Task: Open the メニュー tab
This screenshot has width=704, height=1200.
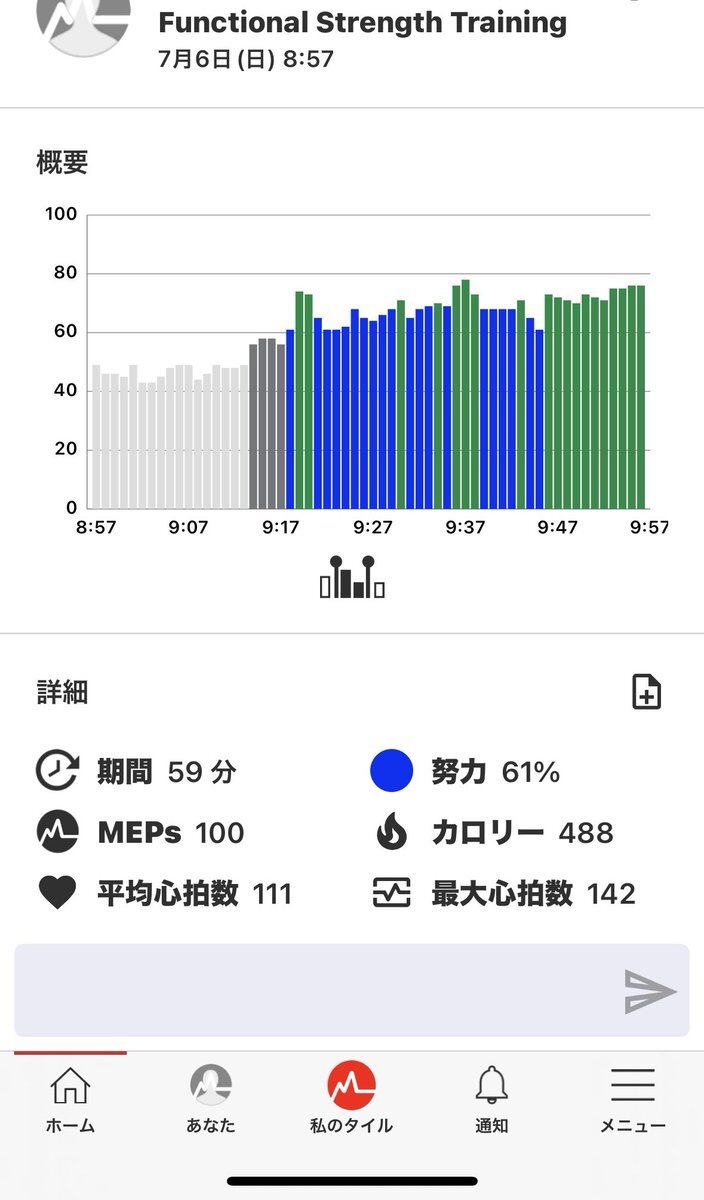Action: click(633, 1098)
